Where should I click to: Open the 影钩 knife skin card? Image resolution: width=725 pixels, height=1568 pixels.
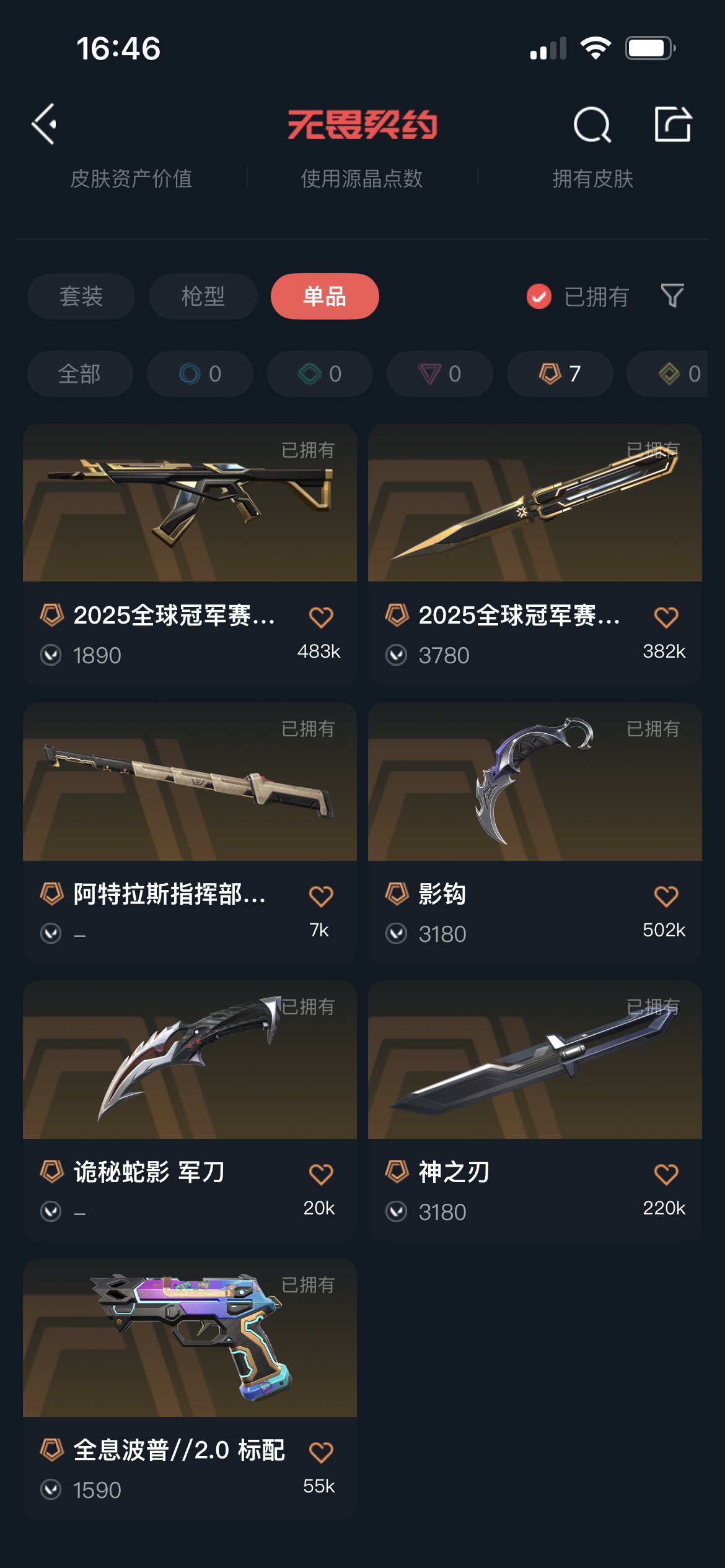535,833
